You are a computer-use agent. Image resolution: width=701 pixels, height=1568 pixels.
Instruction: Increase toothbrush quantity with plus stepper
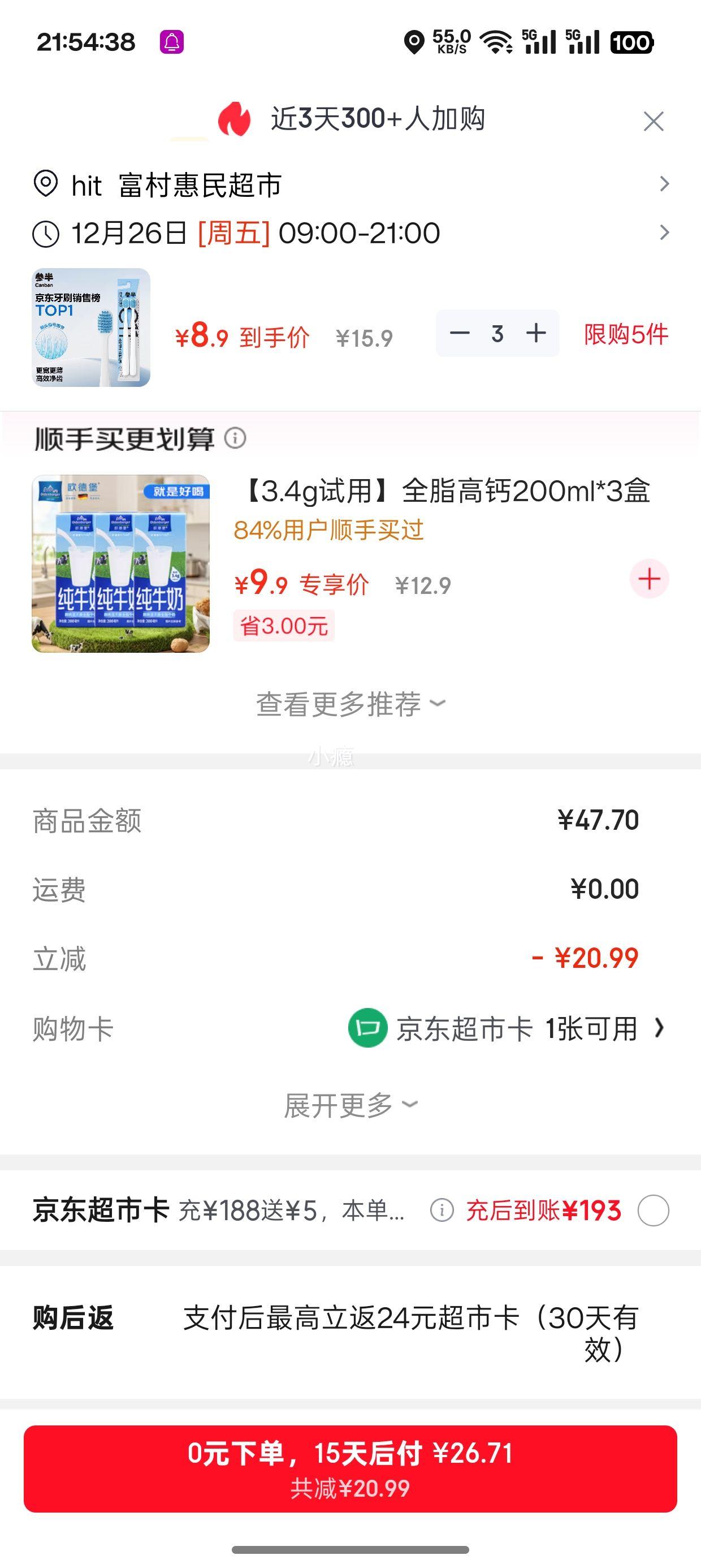535,334
